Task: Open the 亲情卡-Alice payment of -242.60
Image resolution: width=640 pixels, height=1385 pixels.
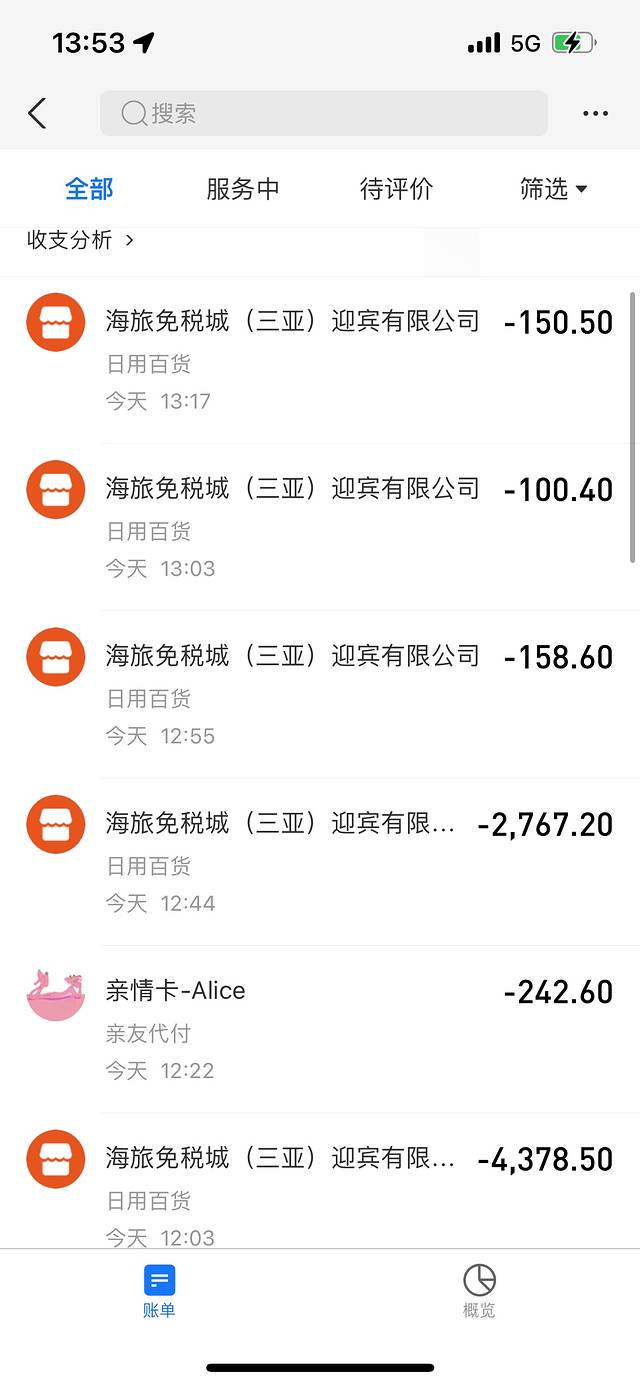Action: tap(320, 1028)
